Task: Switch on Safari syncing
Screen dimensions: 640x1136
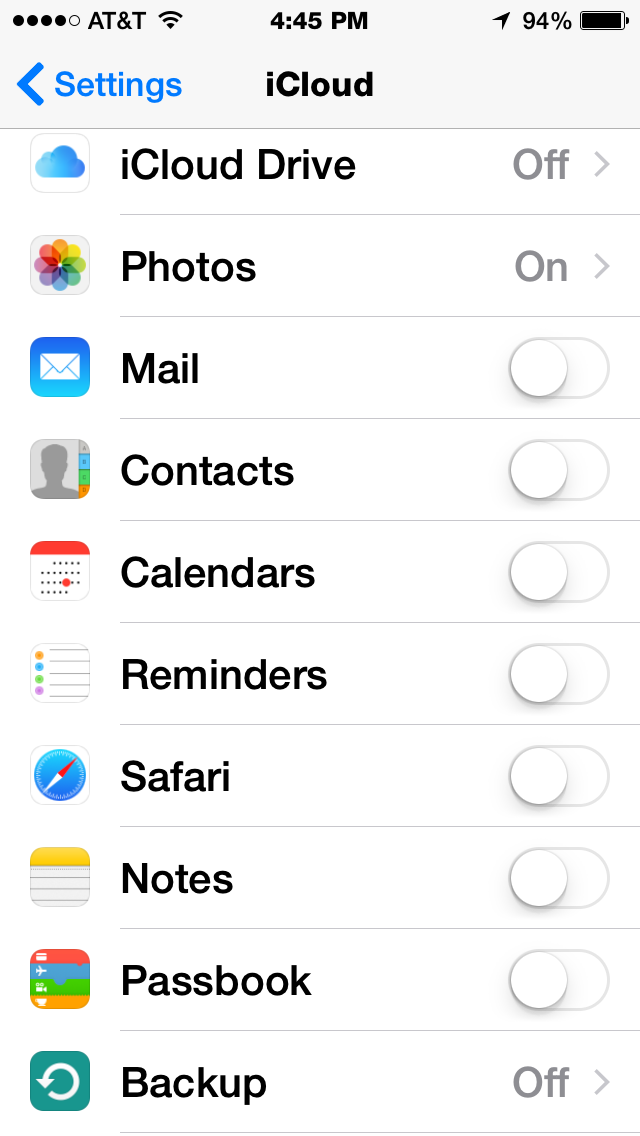Action: tap(559, 777)
